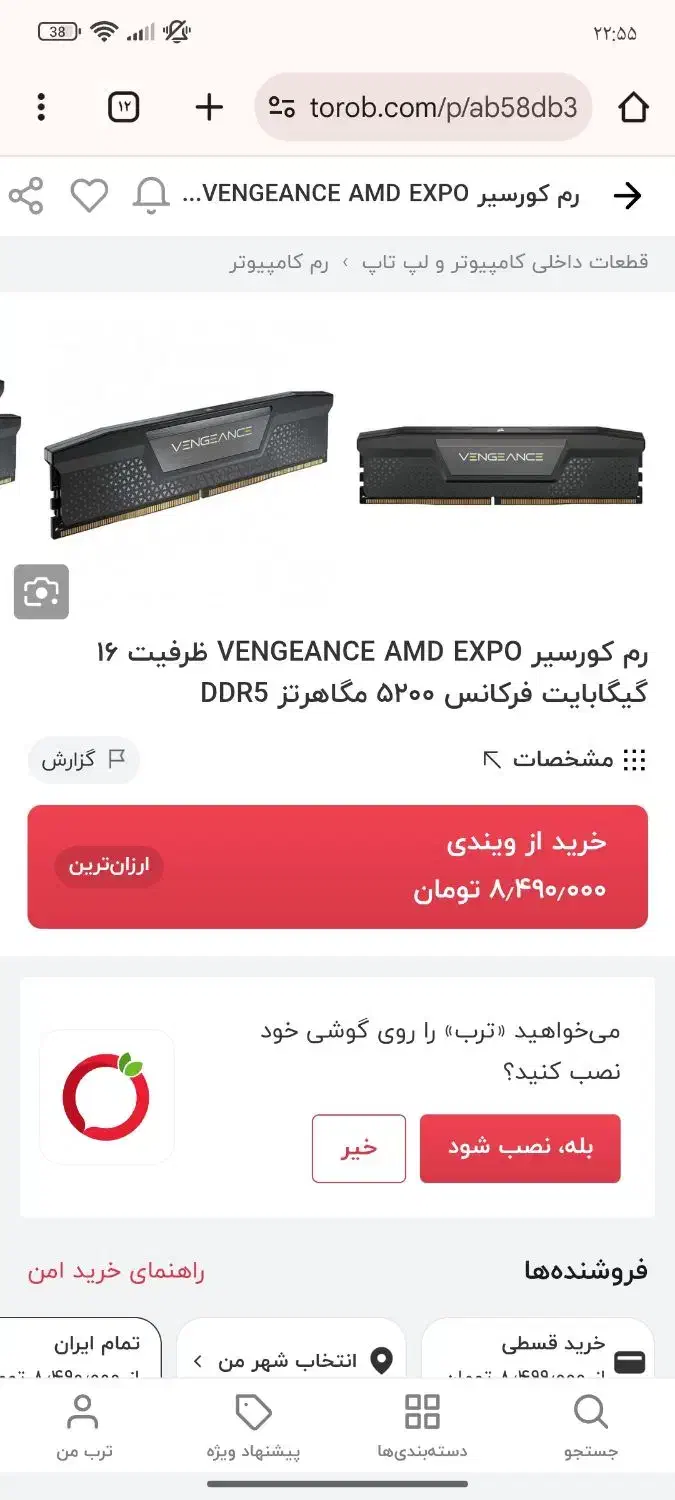Tap the گزارش report chip

click(83, 760)
